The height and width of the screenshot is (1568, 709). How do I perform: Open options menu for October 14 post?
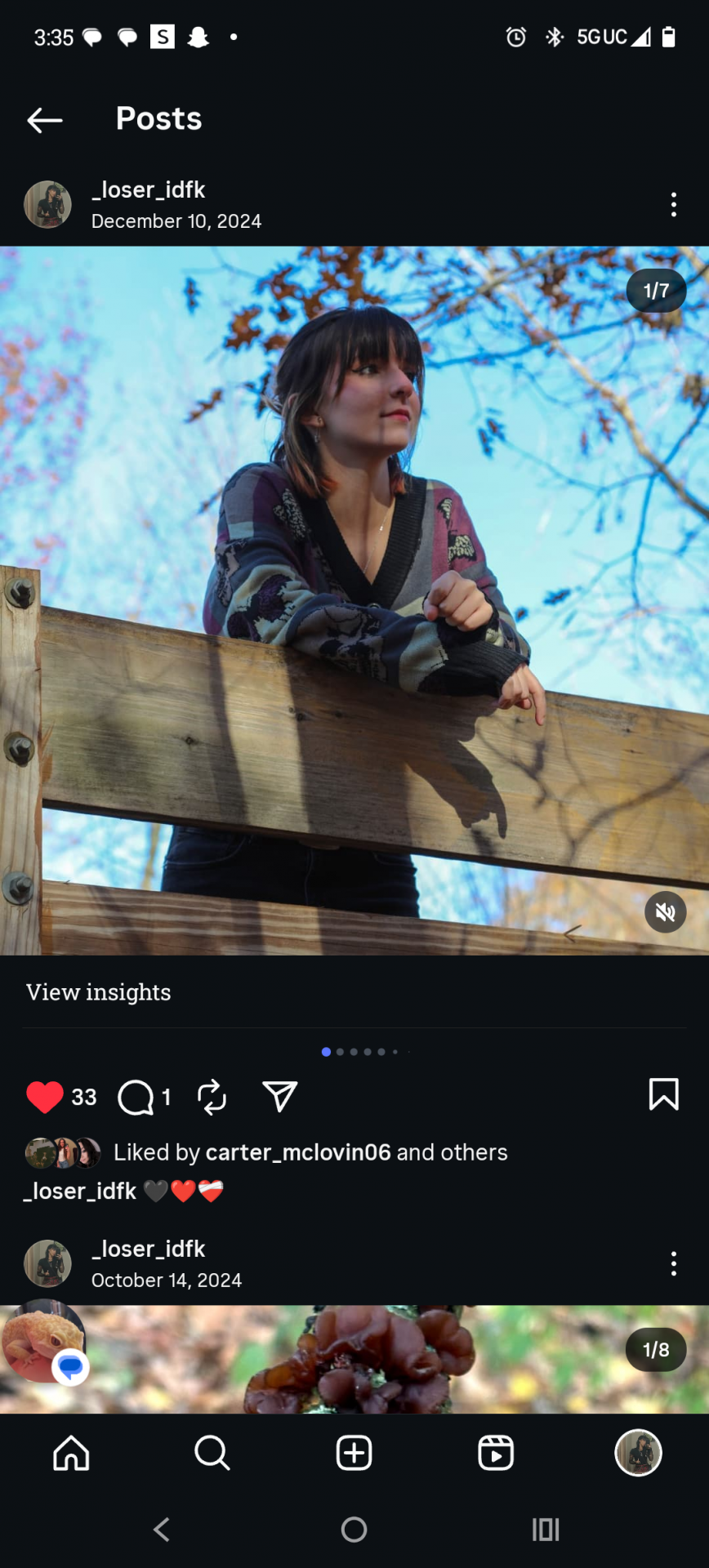673,1263
